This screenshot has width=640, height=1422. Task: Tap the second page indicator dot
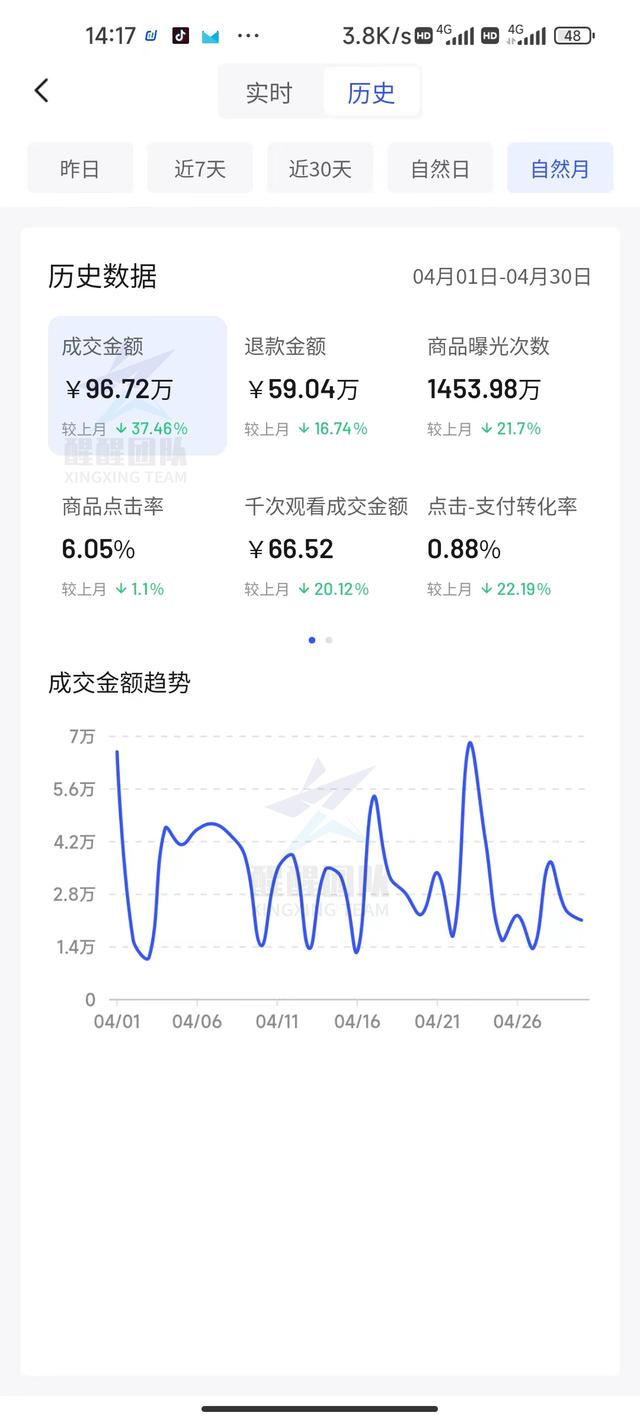click(x=329, y=640)
